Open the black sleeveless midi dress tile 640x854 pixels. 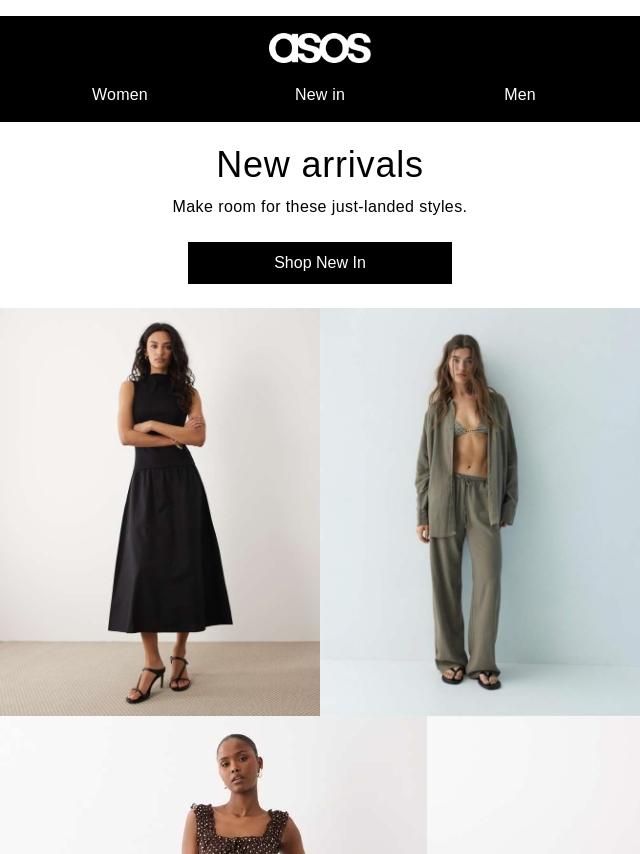point(160,511)
